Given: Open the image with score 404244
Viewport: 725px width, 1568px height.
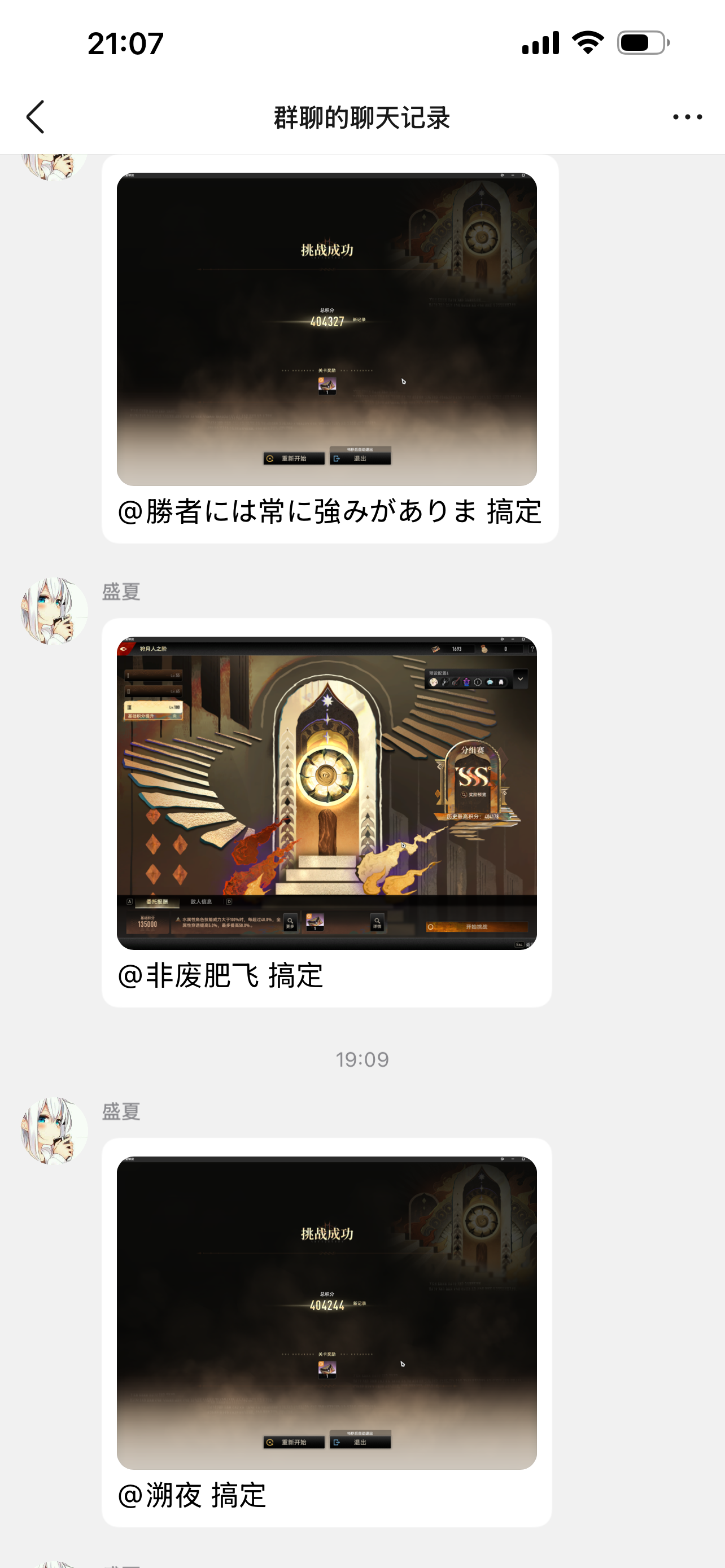Looking at the screenshot, I should coord(327,1313).
